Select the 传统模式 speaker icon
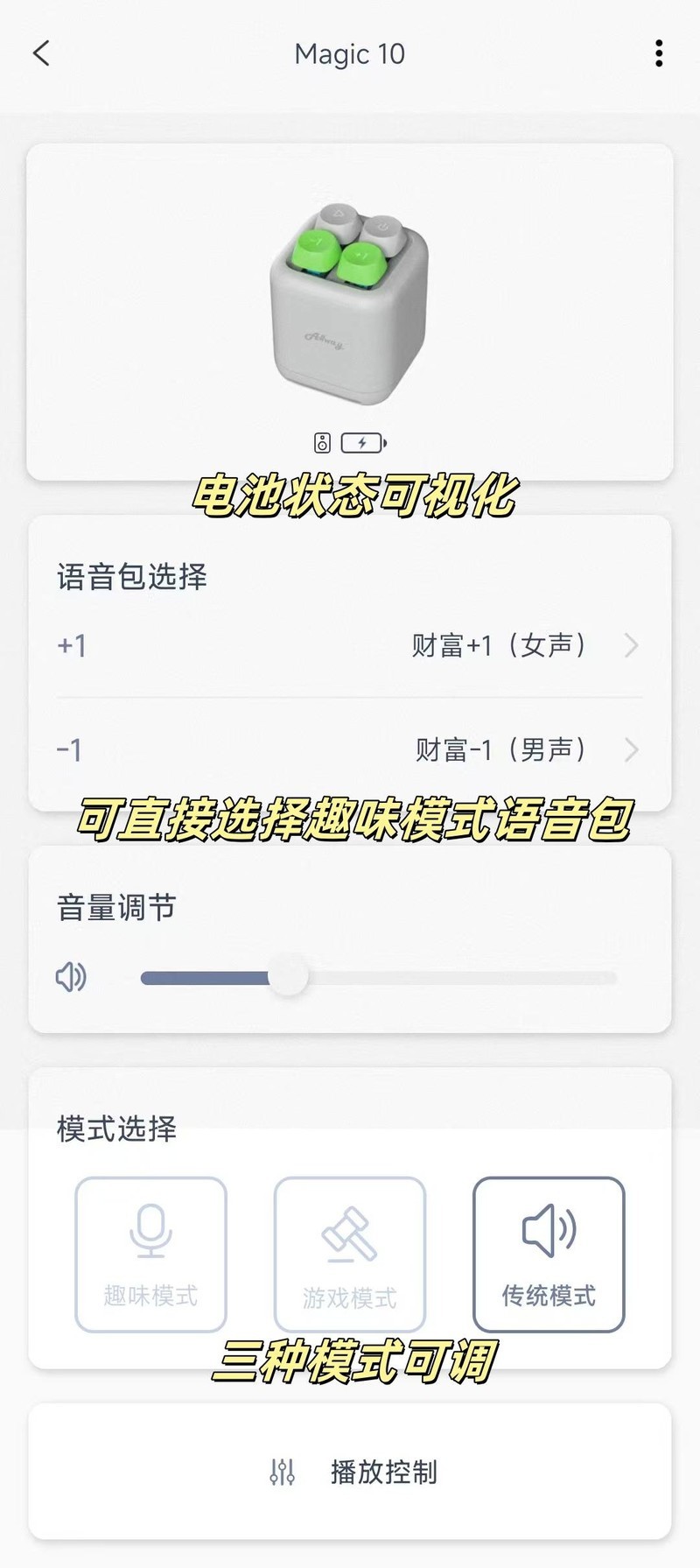700x1568 pixels. [x=549, y=1227]
